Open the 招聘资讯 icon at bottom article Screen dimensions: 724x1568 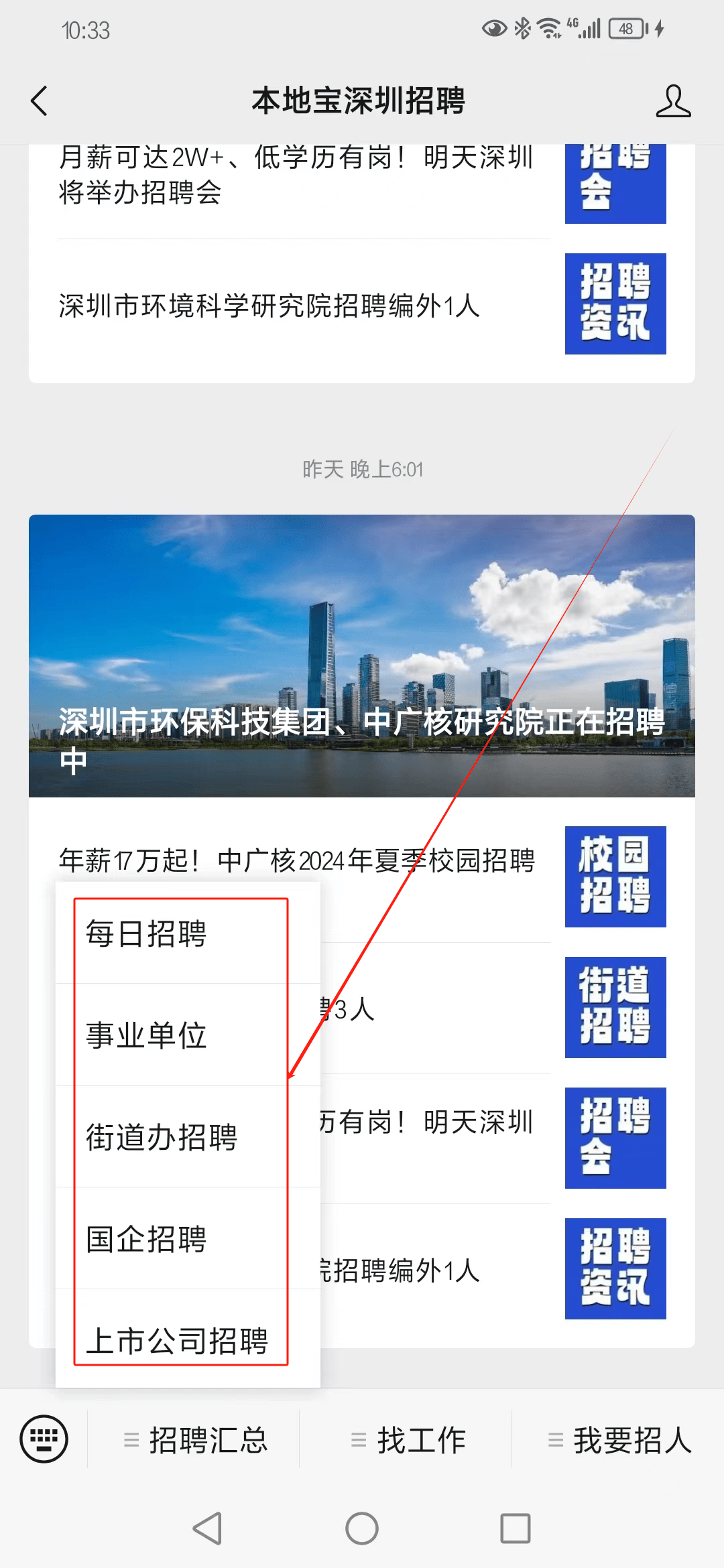pos(615,1268)
